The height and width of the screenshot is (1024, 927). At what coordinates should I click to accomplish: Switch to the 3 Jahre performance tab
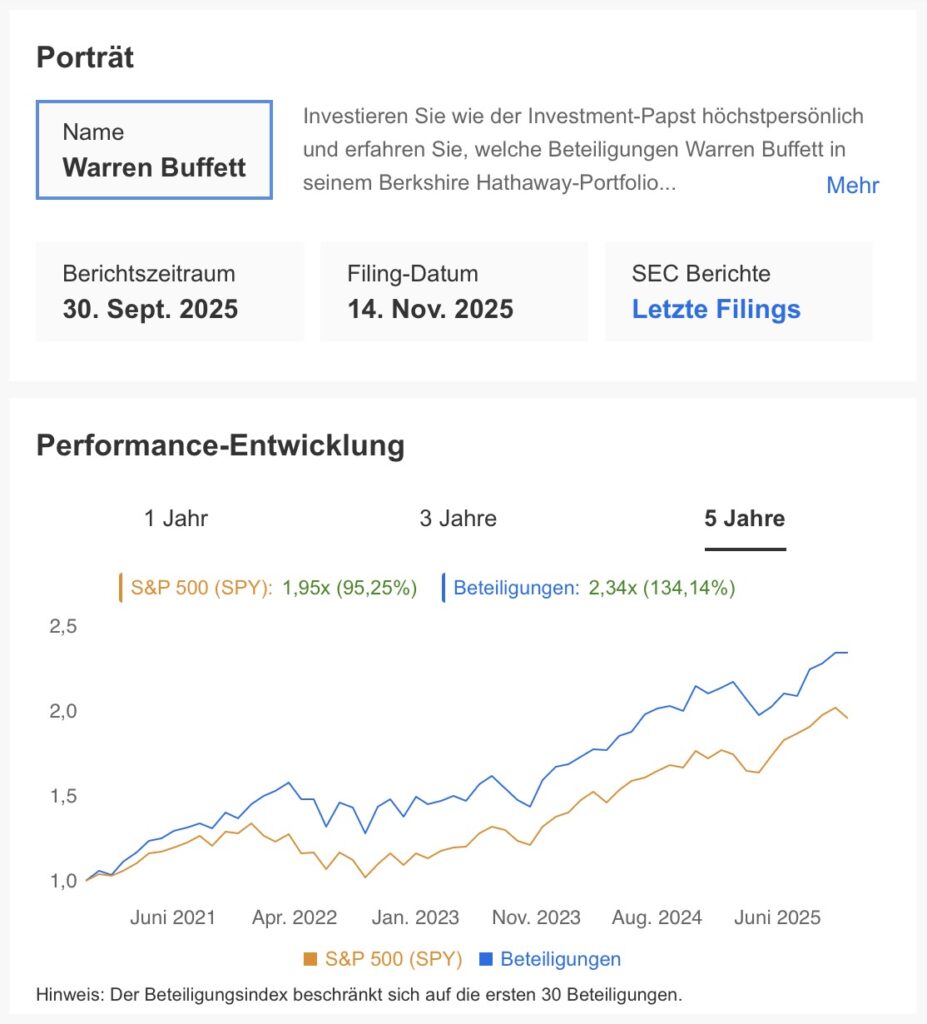458,518
